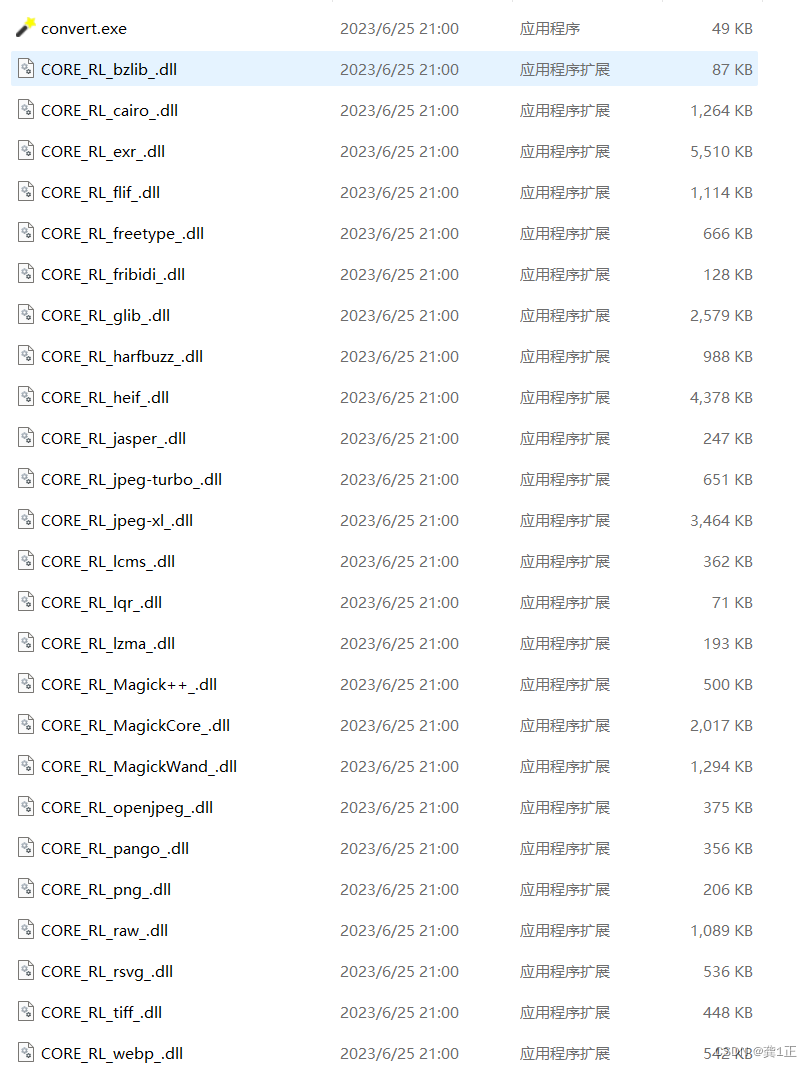Select the convert.exe file name

pyautogui.click(x=83, y=28)
